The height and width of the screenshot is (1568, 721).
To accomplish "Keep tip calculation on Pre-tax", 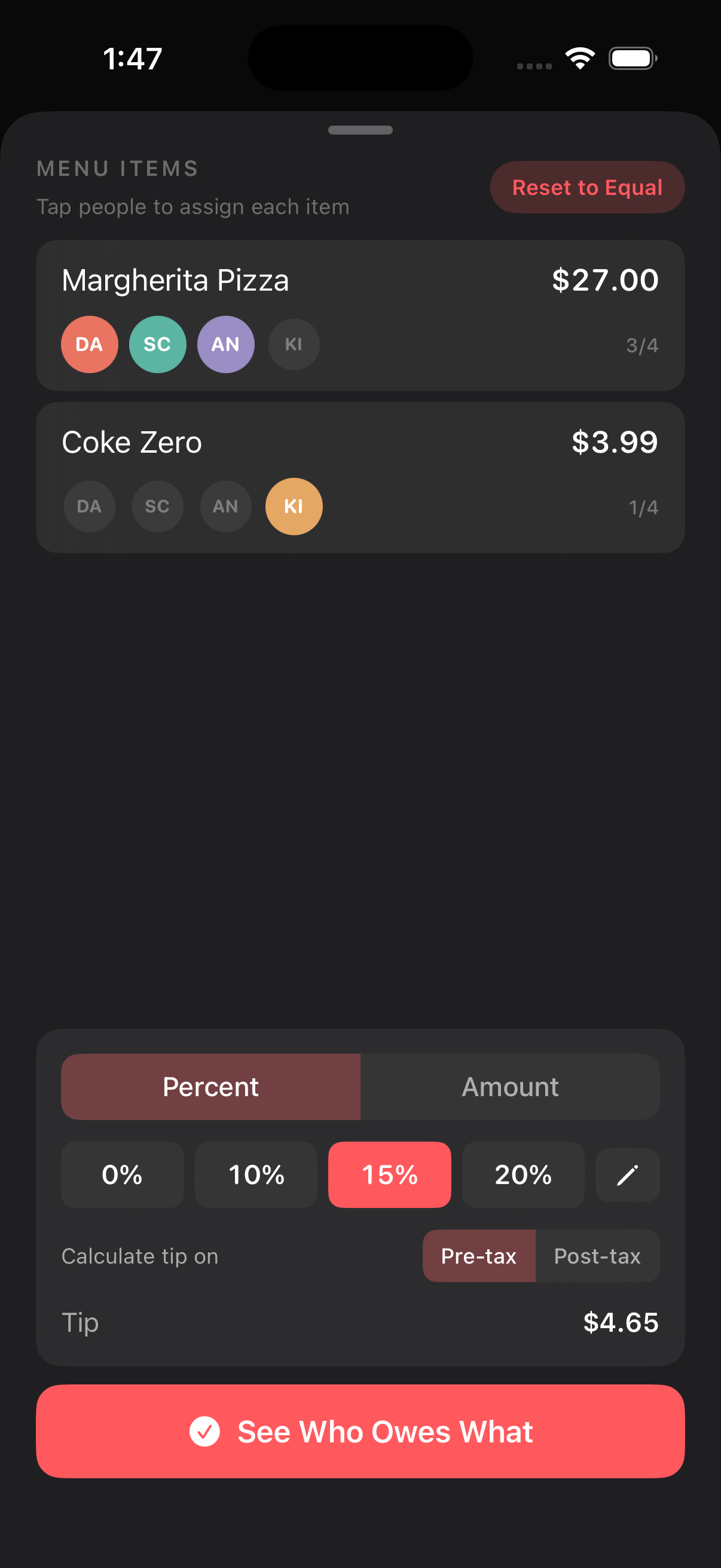I will (479, 1256).
